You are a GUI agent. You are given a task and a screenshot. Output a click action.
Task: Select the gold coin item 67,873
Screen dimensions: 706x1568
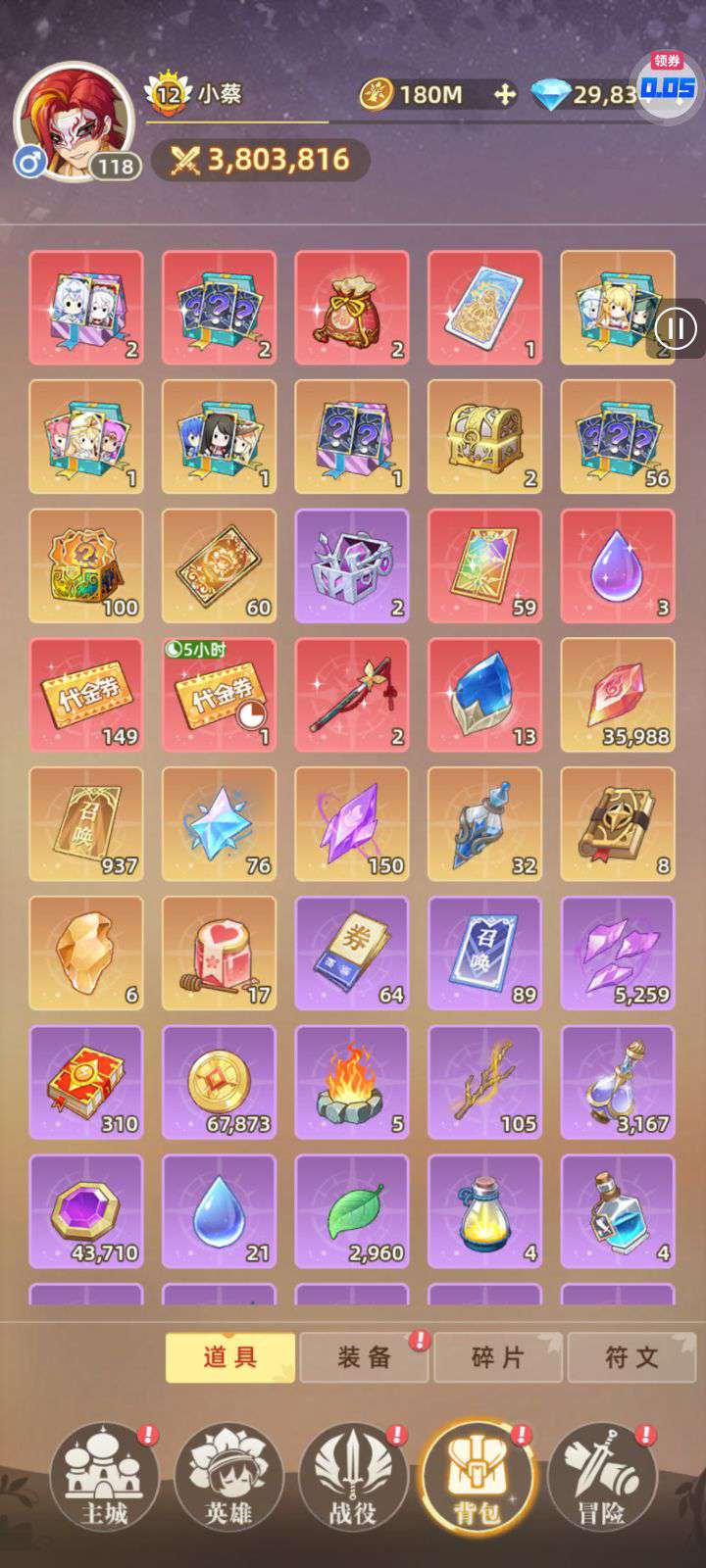click(219, 1083)
